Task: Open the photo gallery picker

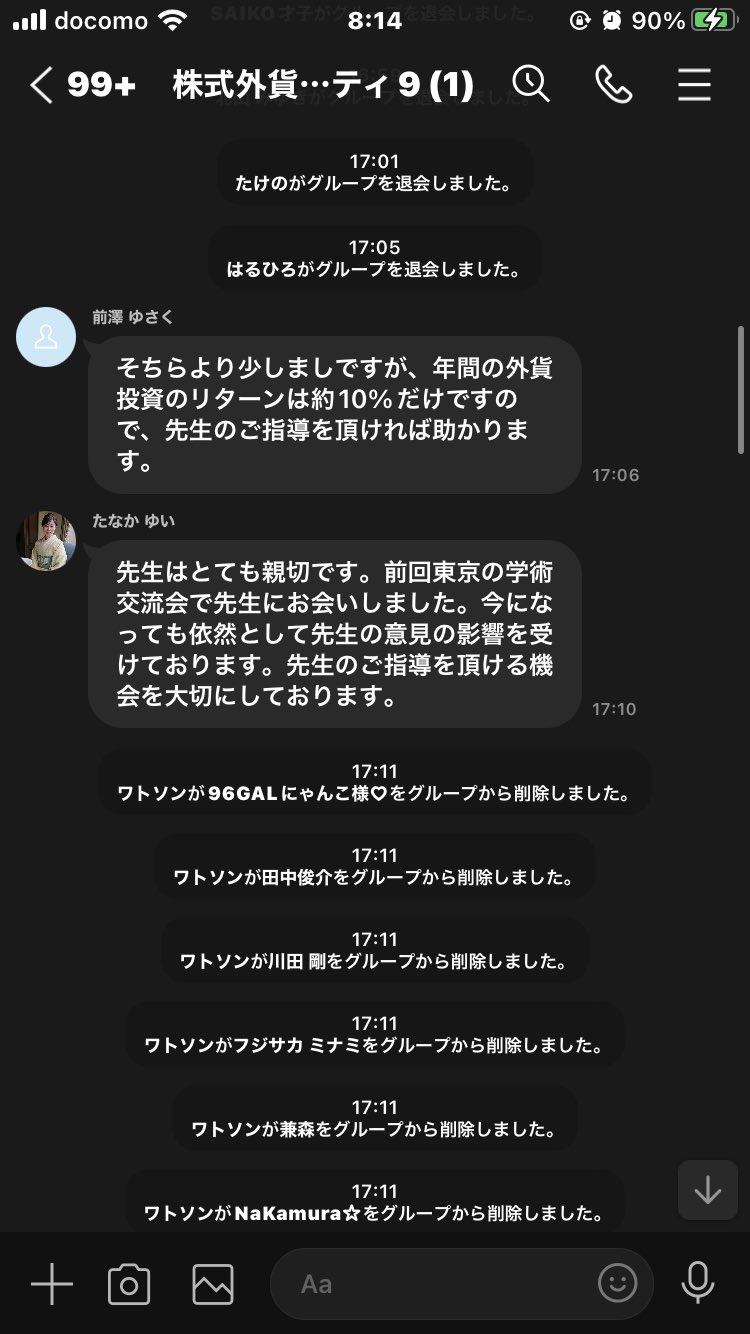Action: 213,1284
